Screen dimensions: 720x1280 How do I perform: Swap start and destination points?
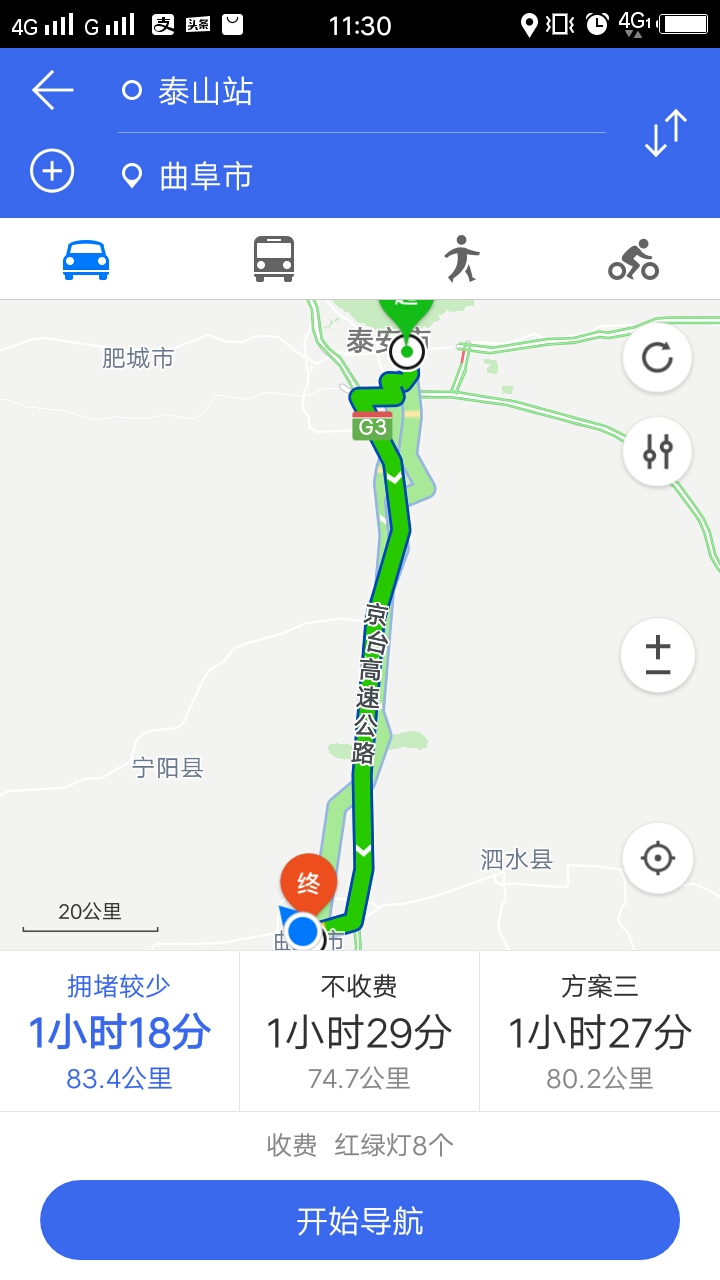click(x=666, y=133)
